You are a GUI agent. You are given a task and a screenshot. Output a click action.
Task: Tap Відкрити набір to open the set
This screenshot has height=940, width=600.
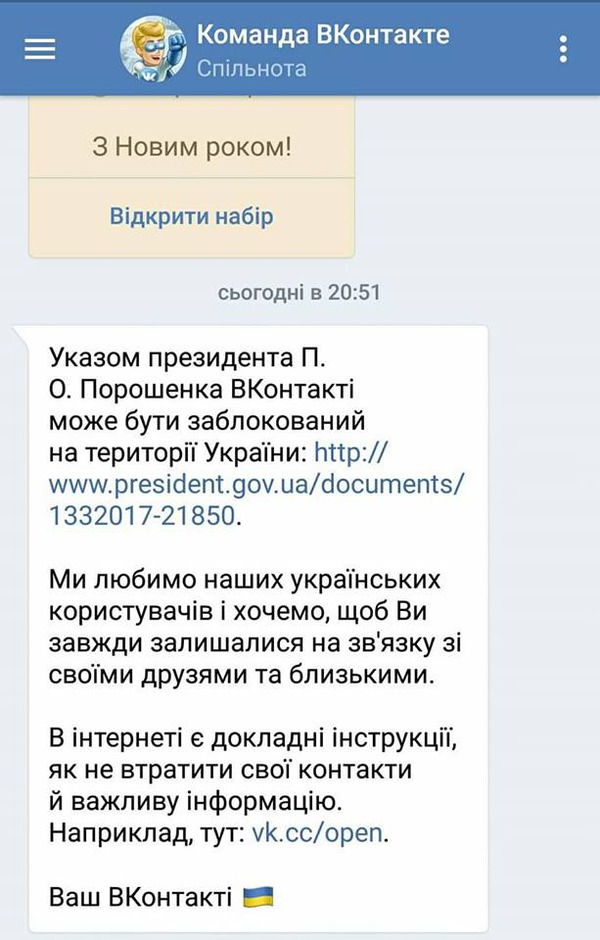(x=191, y=217)
